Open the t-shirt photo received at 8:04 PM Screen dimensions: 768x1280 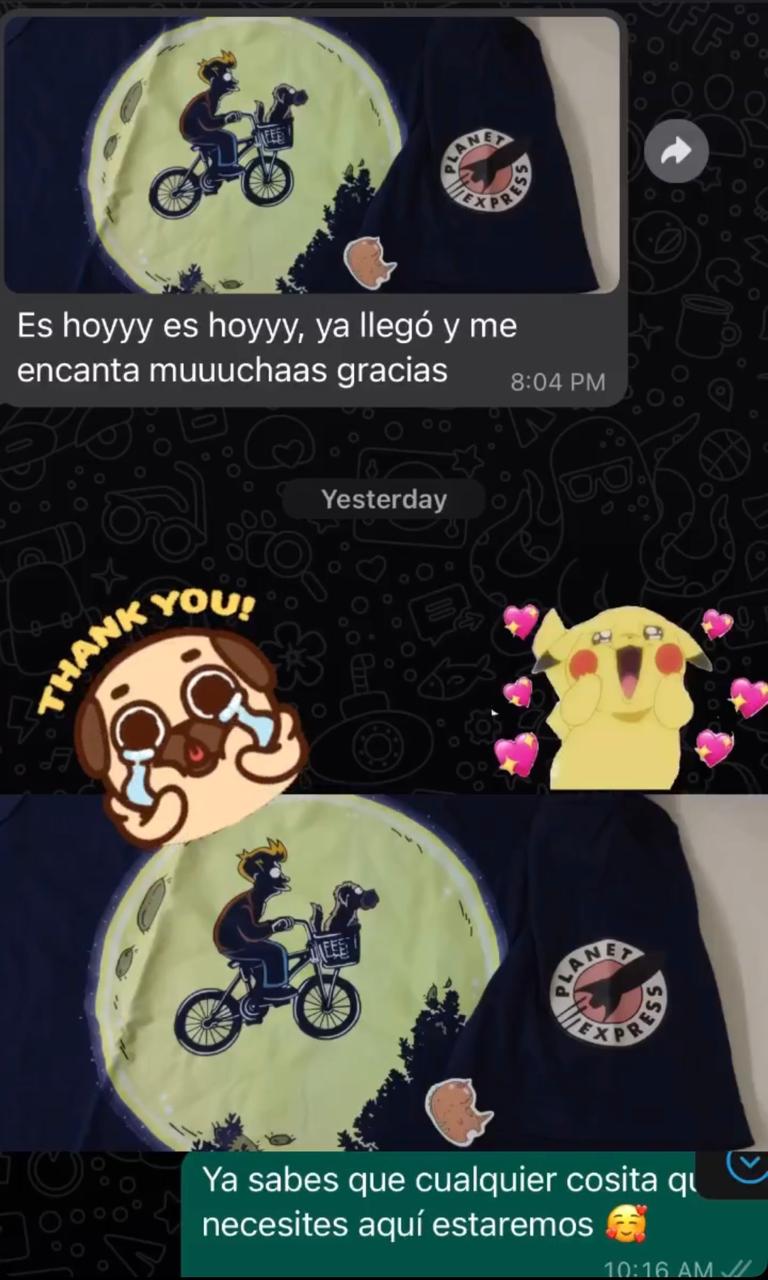(312, 154)
